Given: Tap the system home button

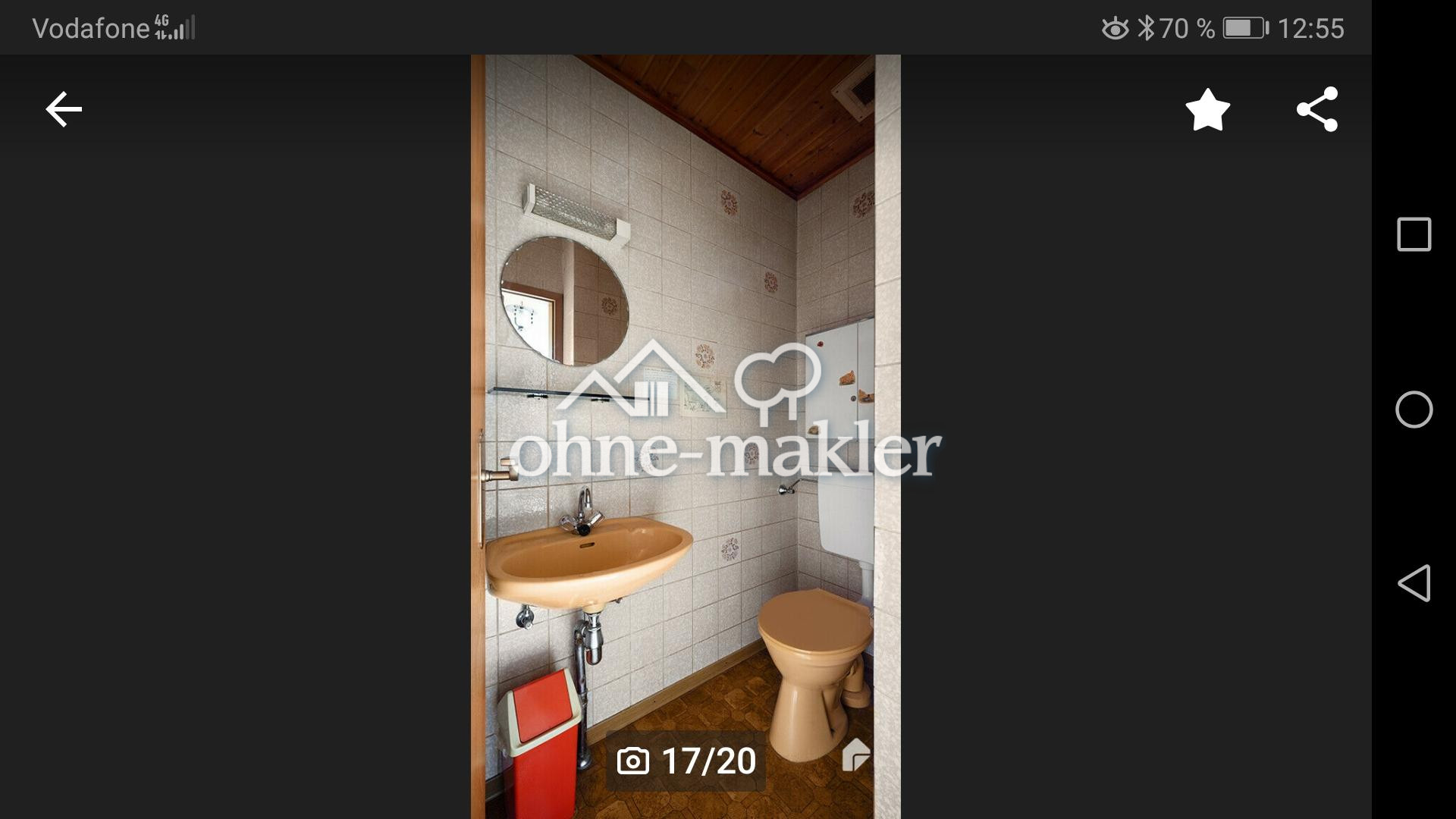Looking at the screenshot, I should tap(1414, 410).
